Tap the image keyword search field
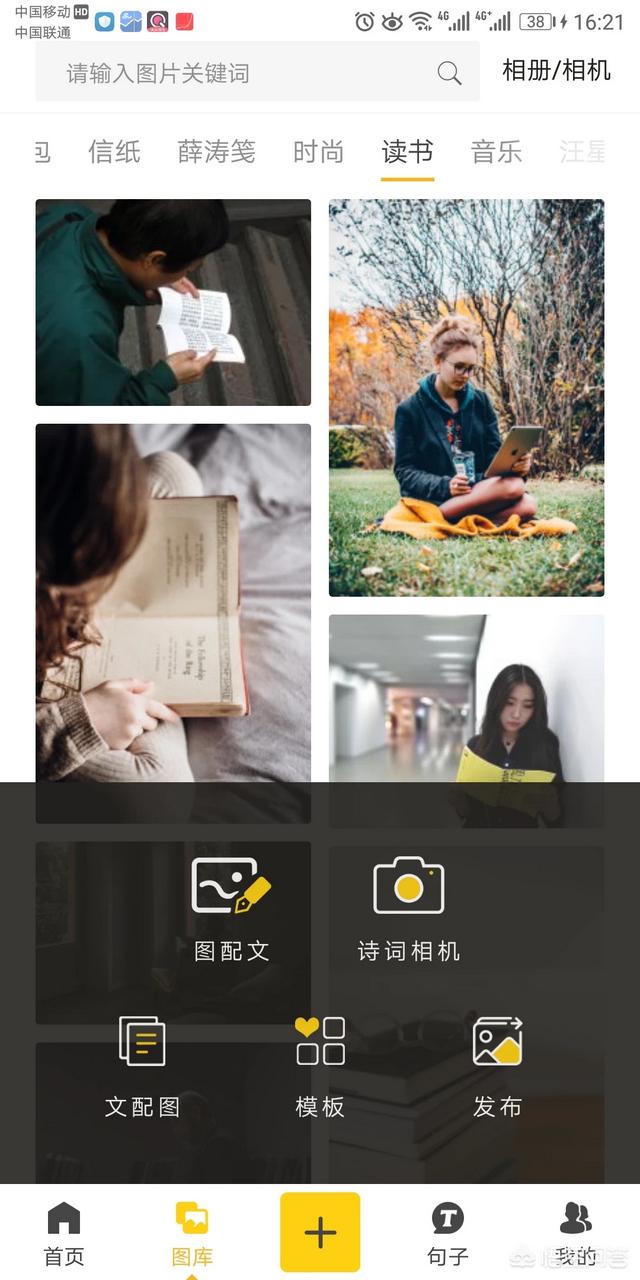 (x=240, y=73)
